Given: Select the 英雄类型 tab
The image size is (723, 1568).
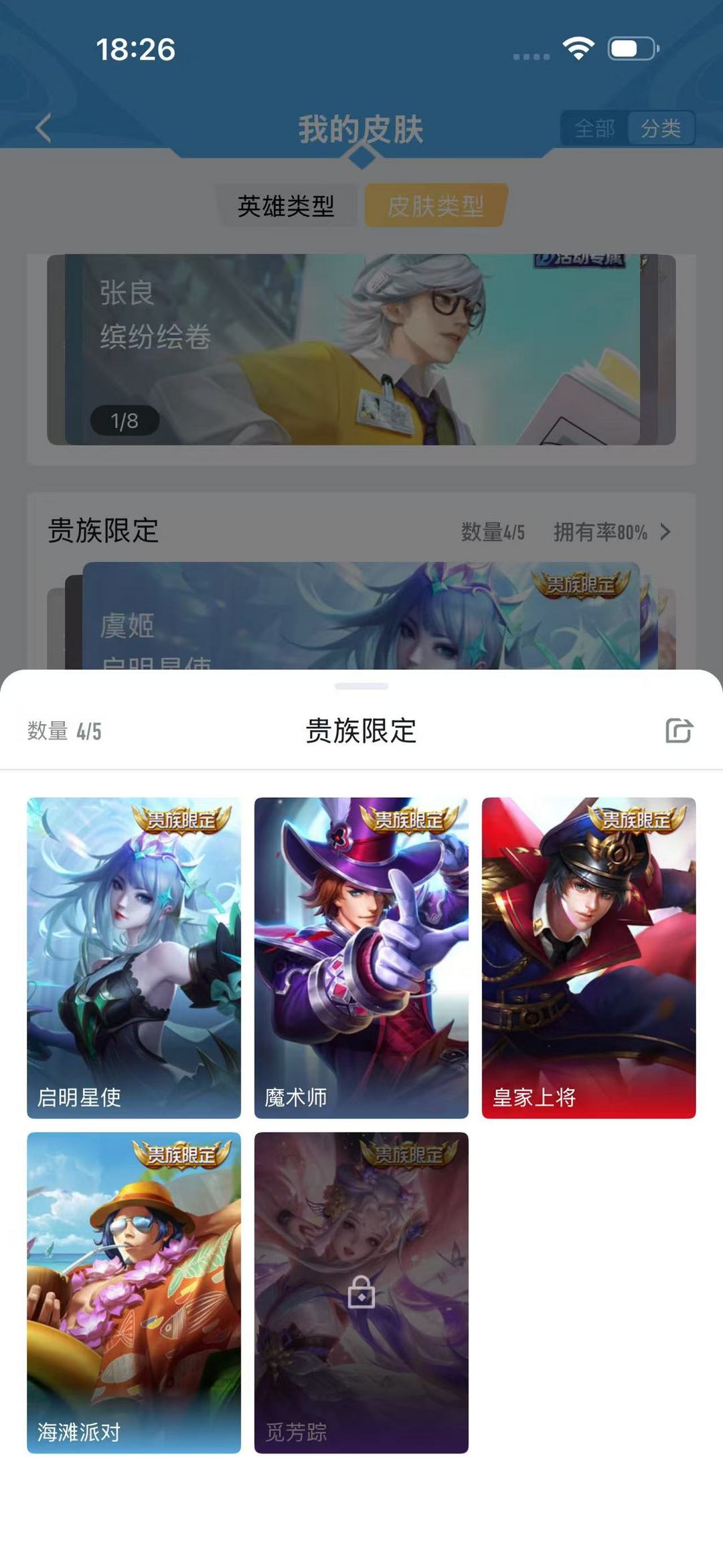Looking at the screenshot, I should [286, 206].
